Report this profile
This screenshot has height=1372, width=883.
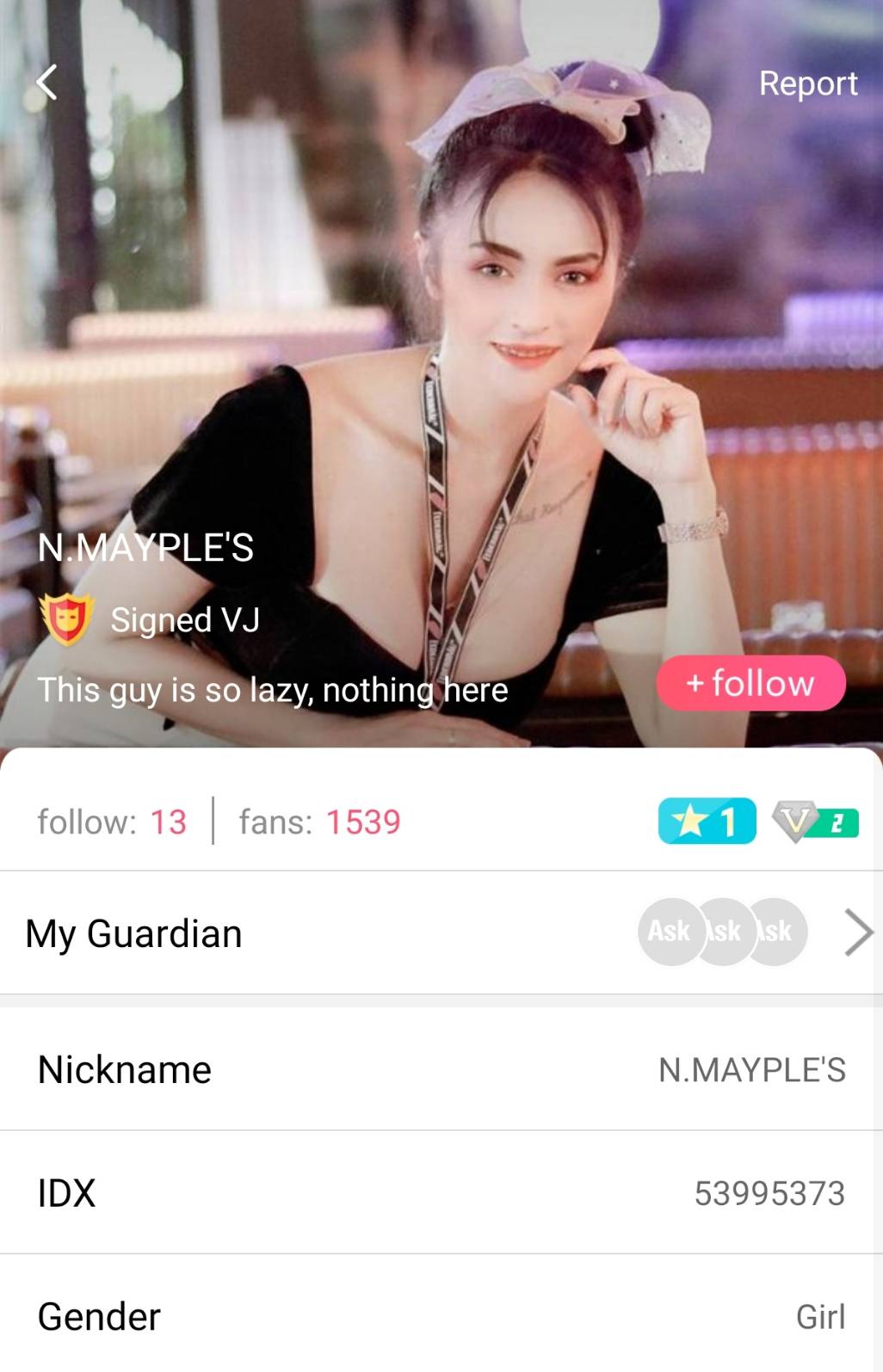click(x=807, y=83)
